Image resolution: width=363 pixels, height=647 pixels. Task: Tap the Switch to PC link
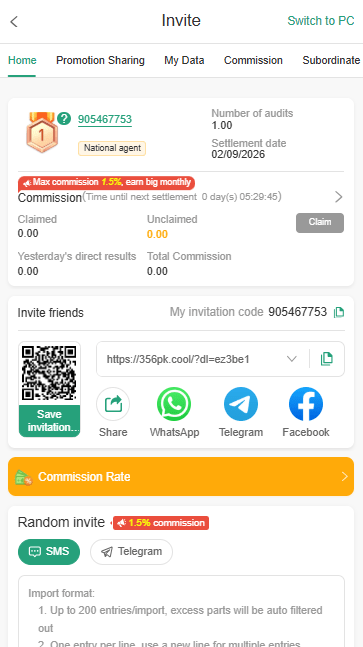tap(321, 21)
